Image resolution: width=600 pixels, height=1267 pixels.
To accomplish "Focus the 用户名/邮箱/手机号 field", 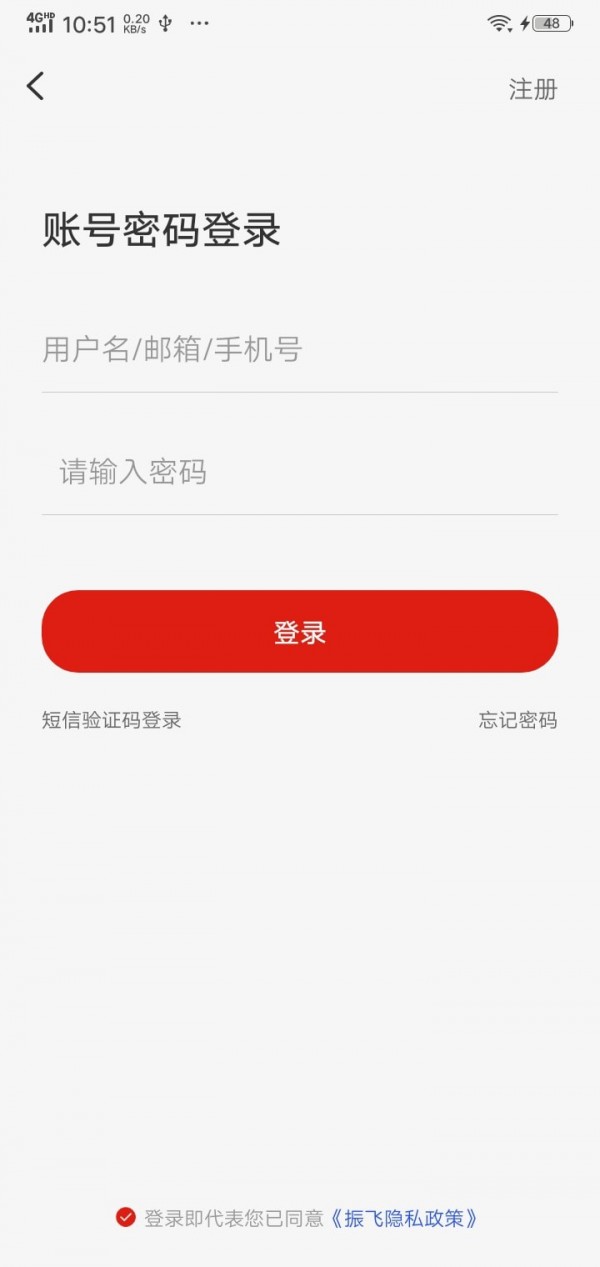I will coord(298,350).
